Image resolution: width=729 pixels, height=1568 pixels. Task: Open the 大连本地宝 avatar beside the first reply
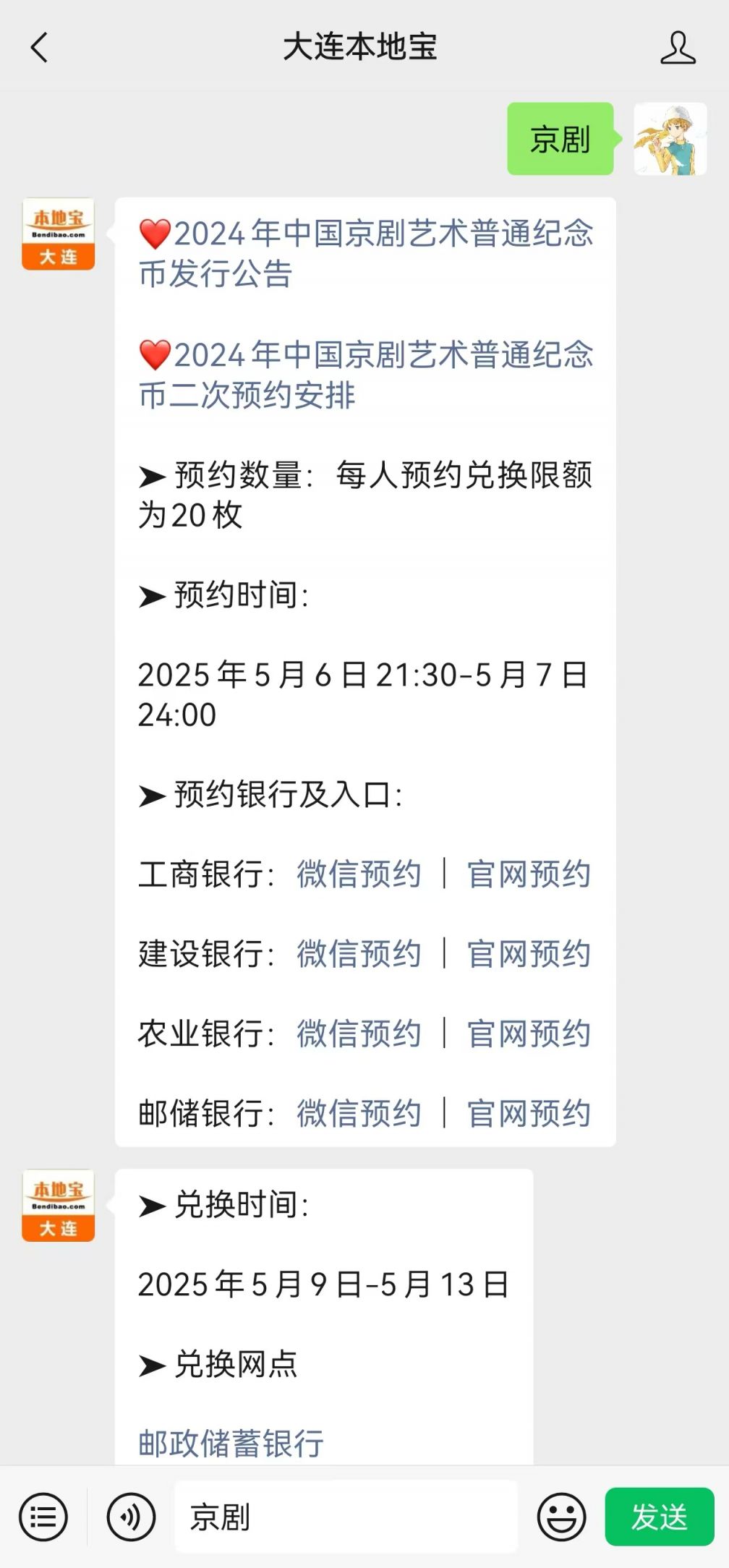(58, 234)
